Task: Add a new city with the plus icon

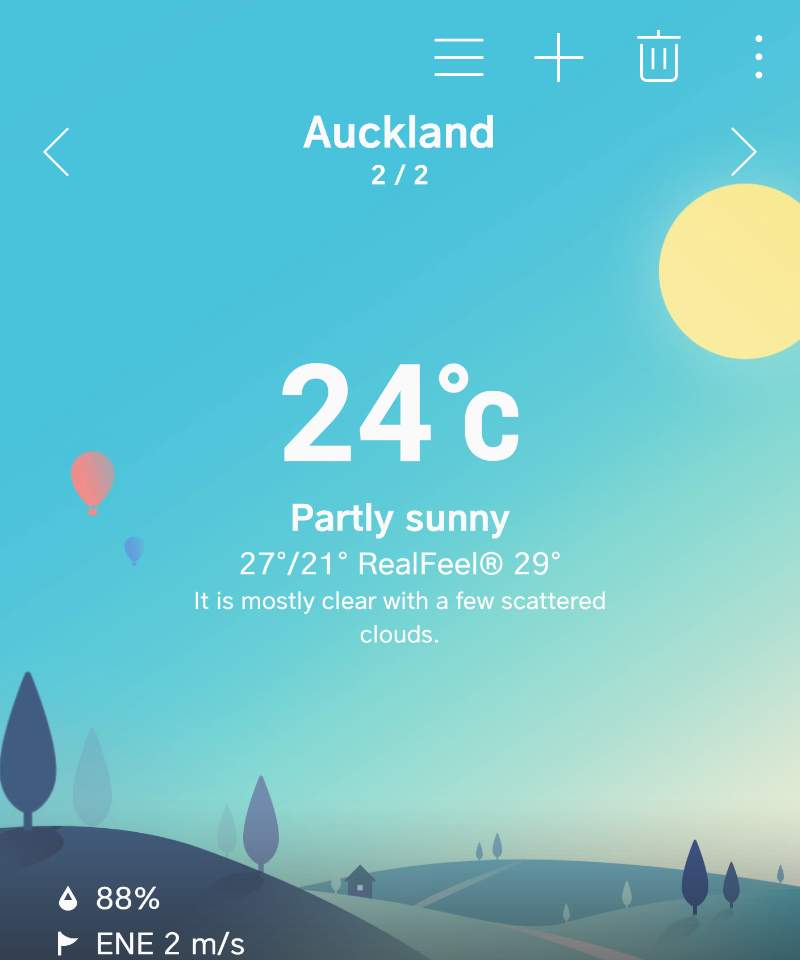Action: (x=559, y=57)
